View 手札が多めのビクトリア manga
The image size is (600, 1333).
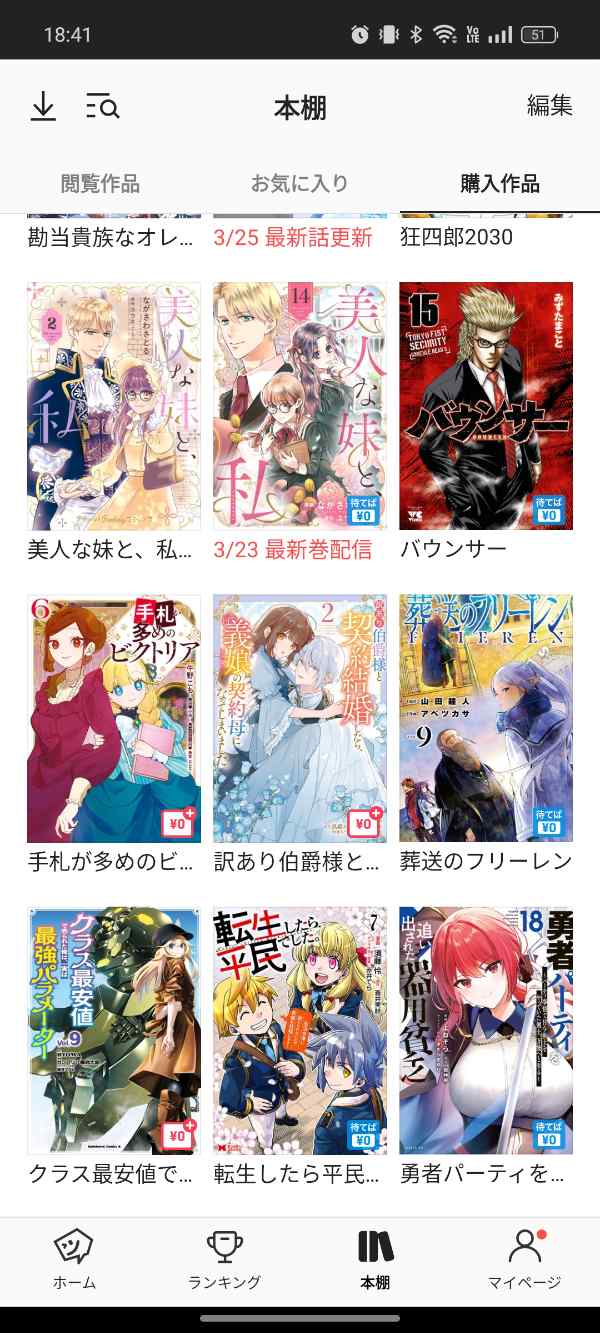coord(114,718)
